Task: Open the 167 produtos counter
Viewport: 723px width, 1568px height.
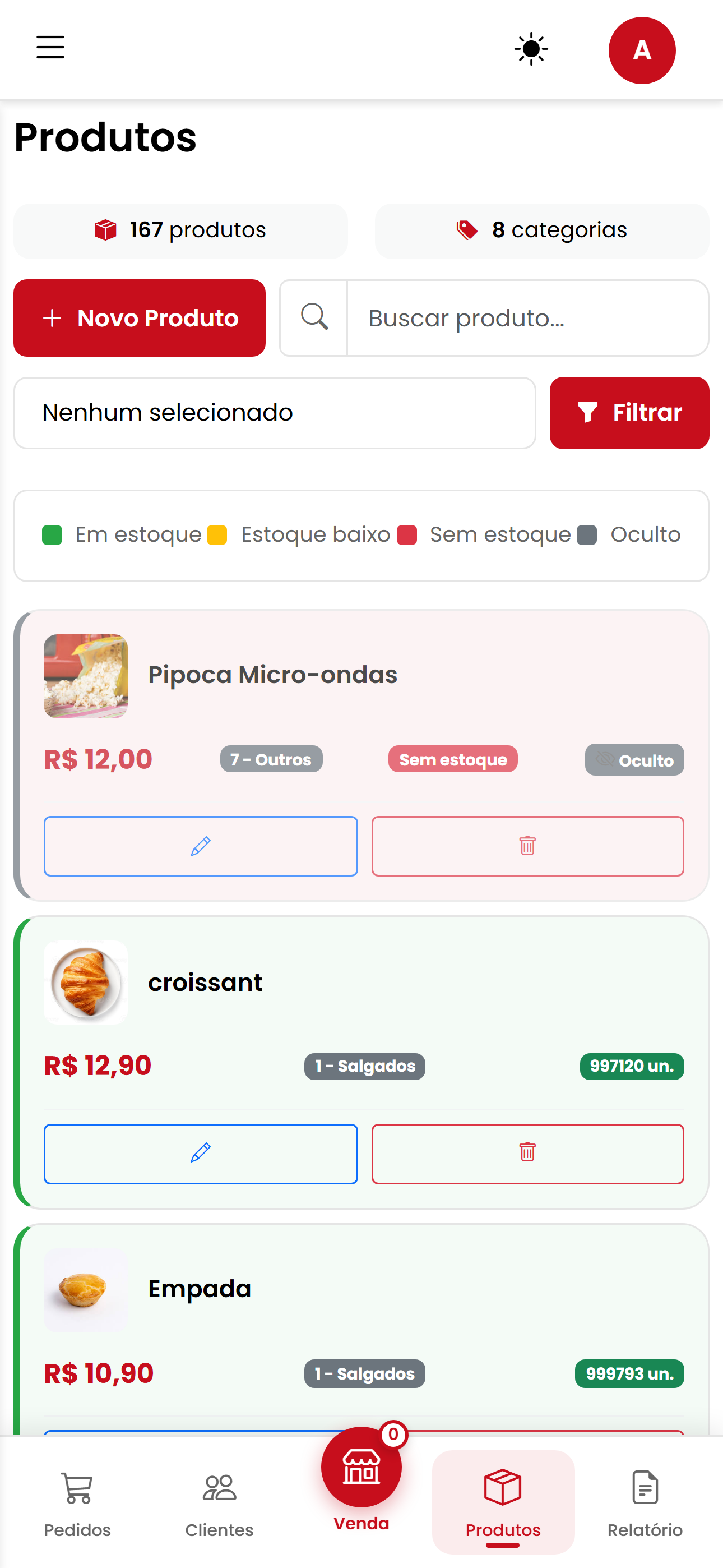Action: 180,230
